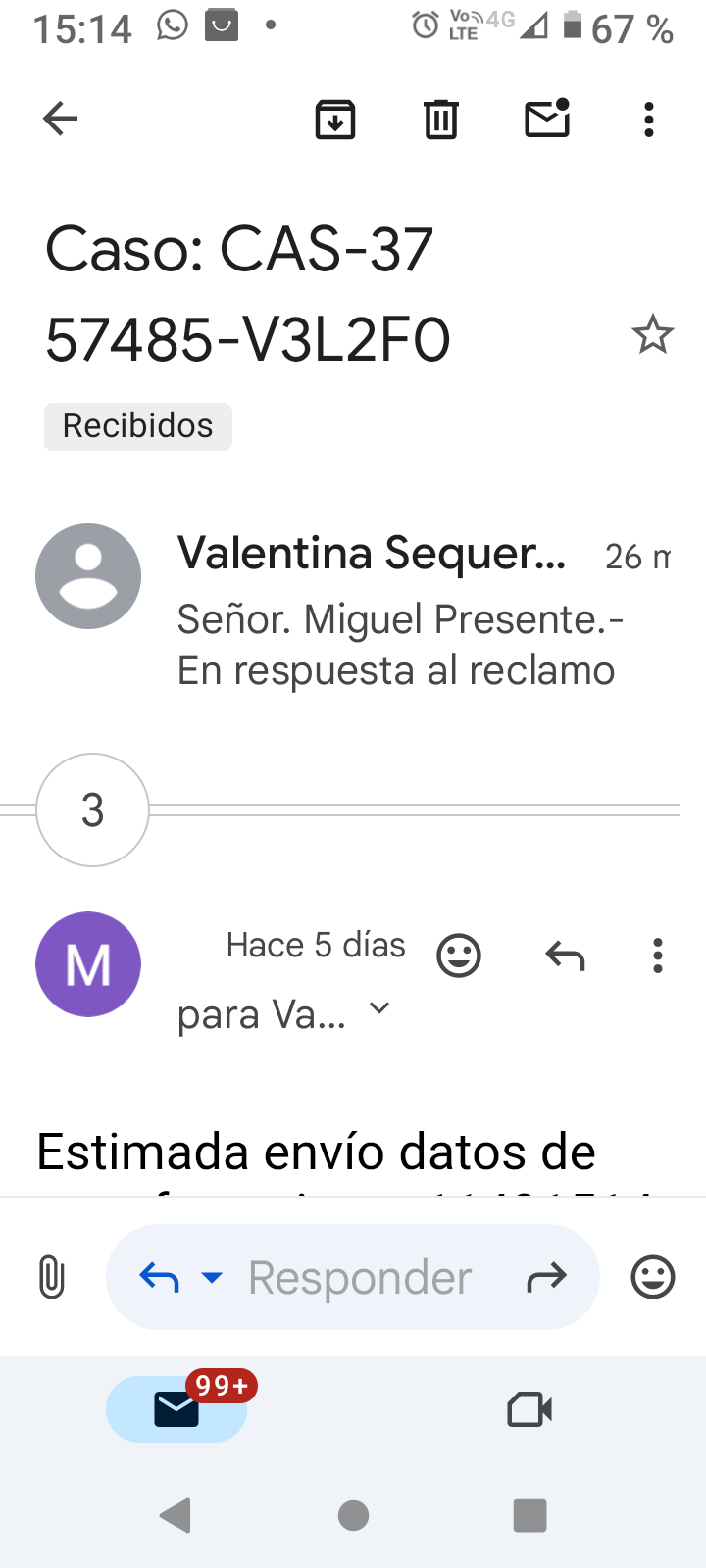Tap the Responder field to write a reply
Viewport: 706px width, 1568px height.
pos(360,1278)
